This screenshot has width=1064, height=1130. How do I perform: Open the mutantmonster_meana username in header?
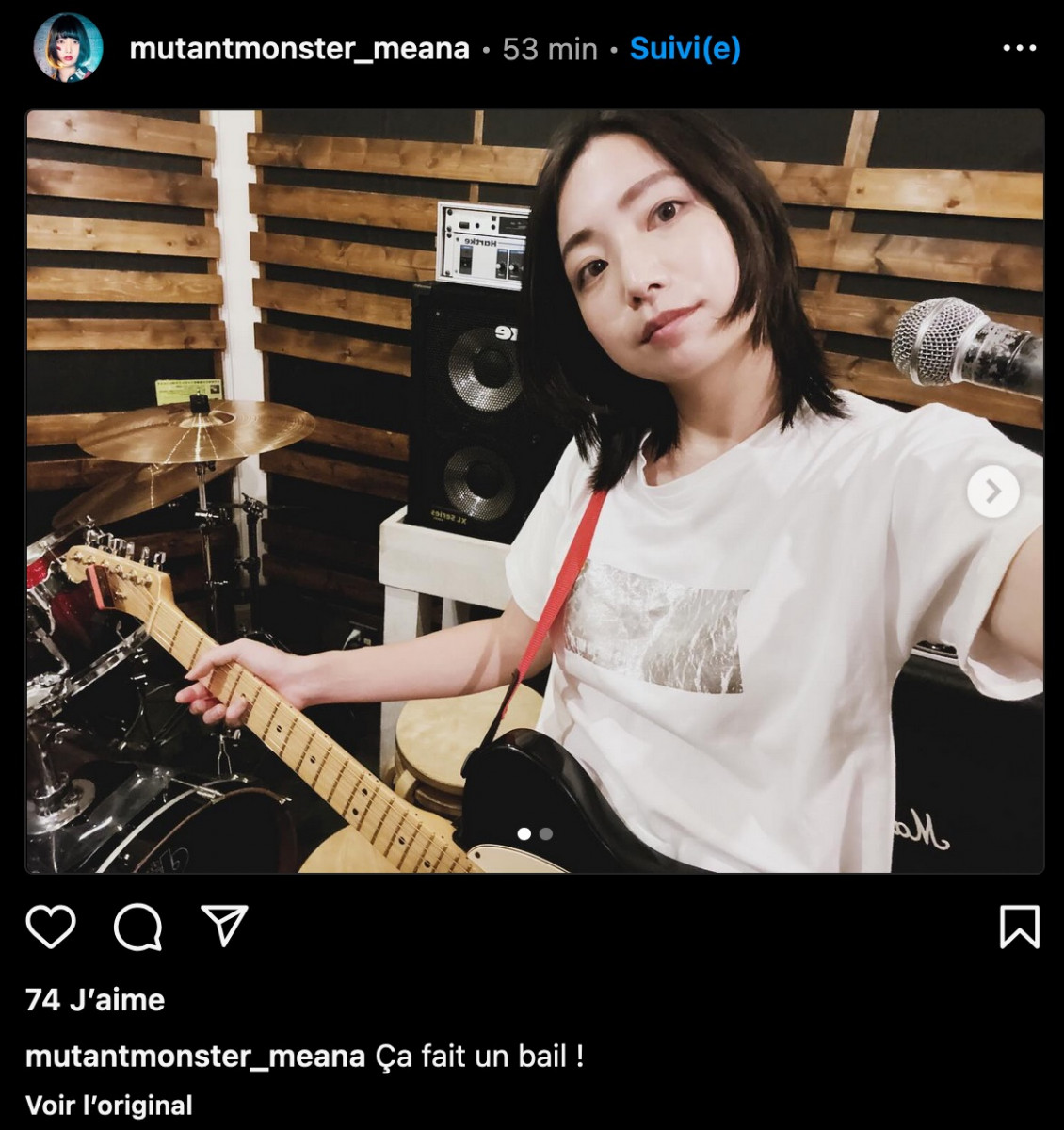point(299,49)
